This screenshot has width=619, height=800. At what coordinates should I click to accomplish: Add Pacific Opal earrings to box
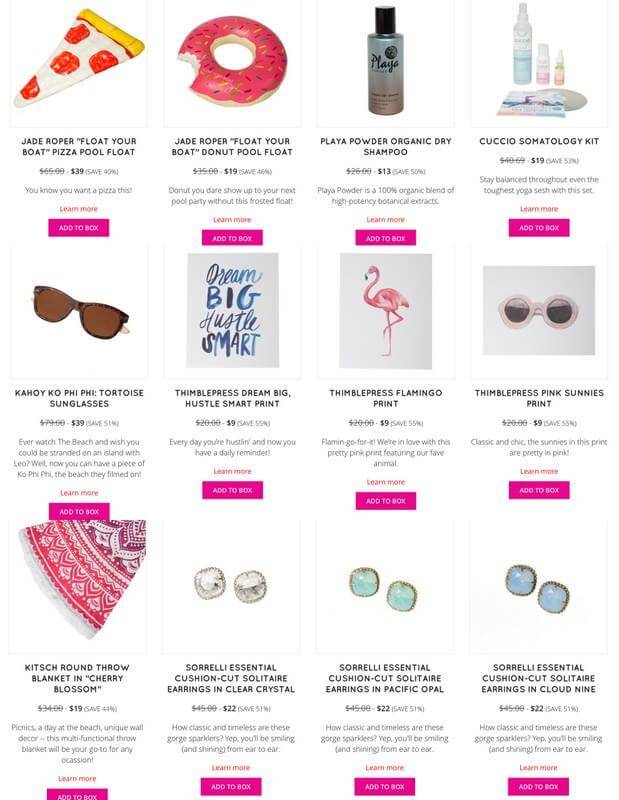[385, 786]
